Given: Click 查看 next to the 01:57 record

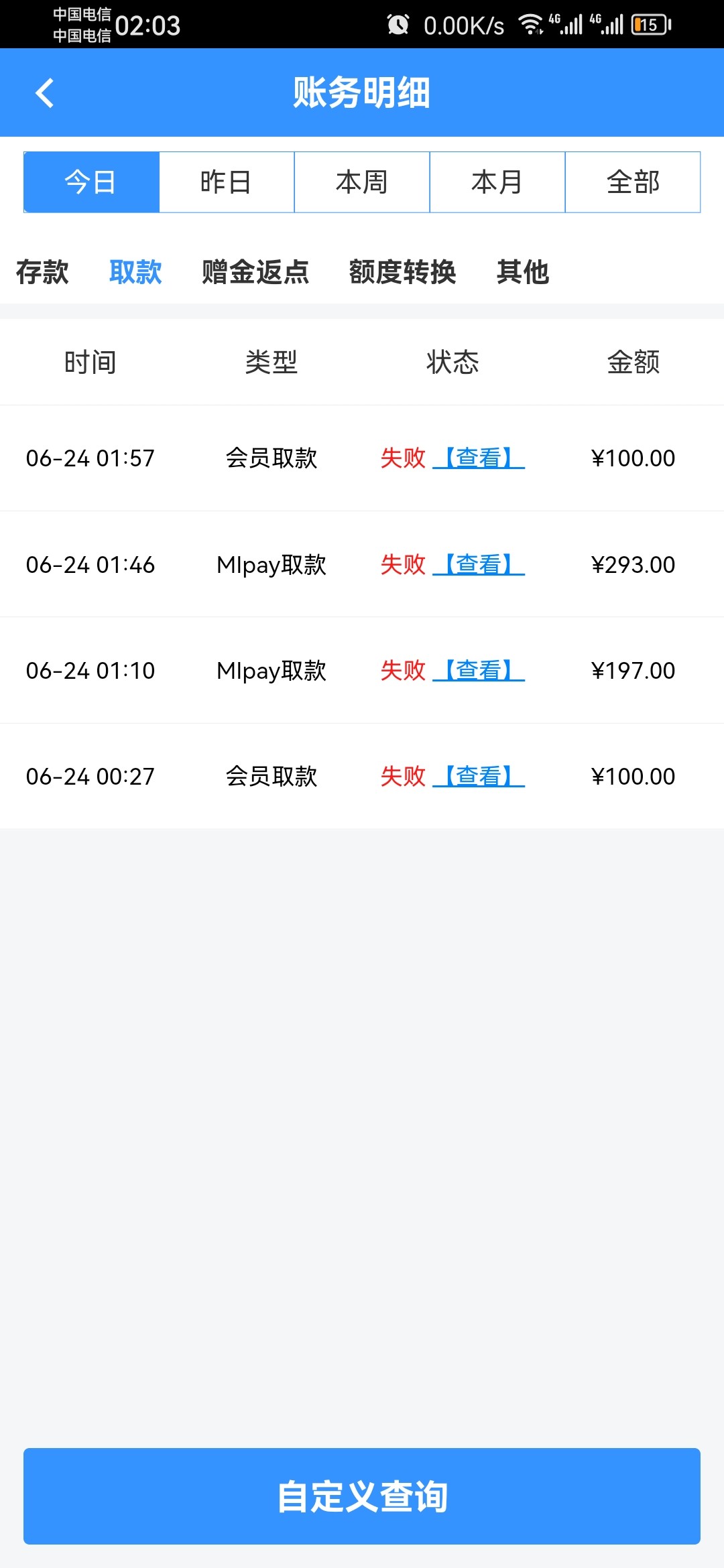Looking at the screenshot, I should pos(480,458).
